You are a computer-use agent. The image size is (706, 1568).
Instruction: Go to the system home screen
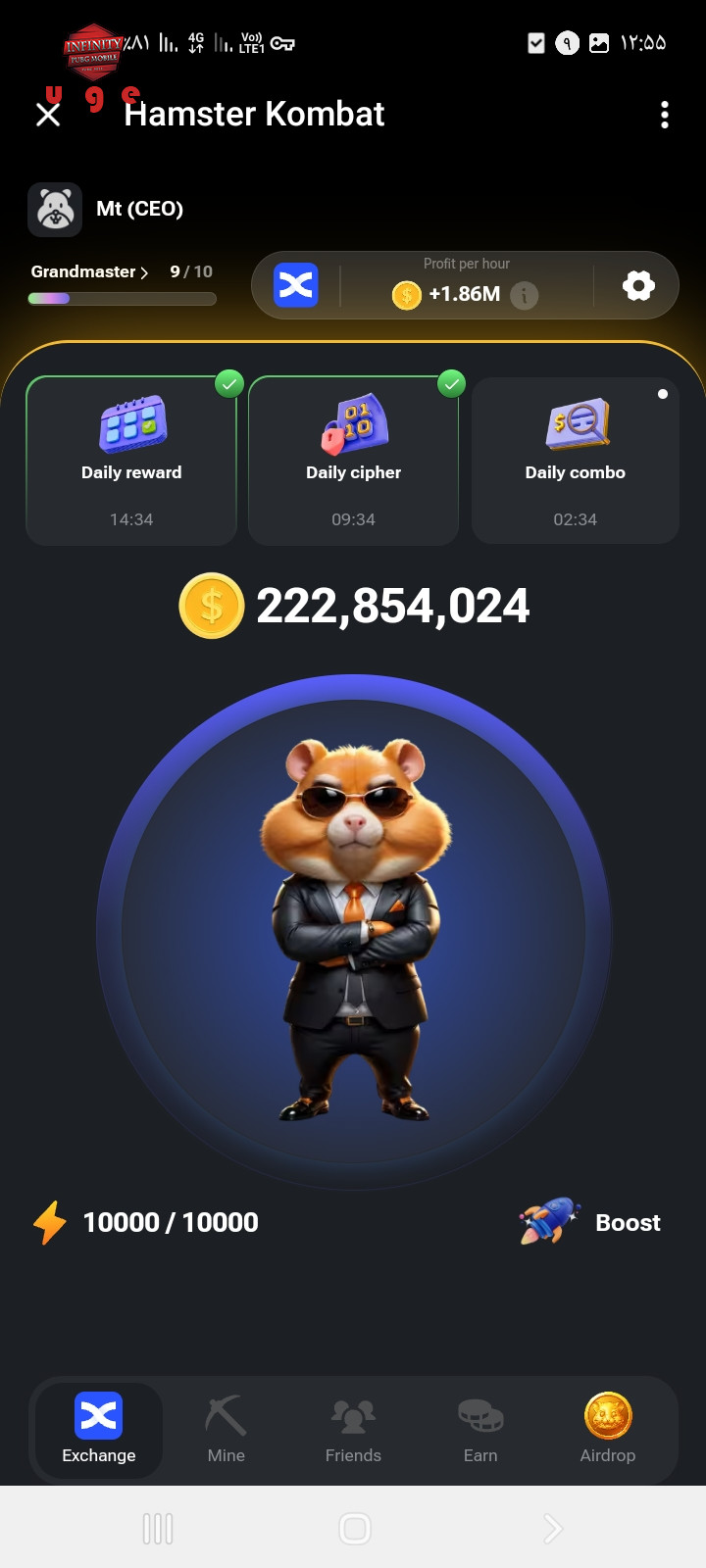354,1528
